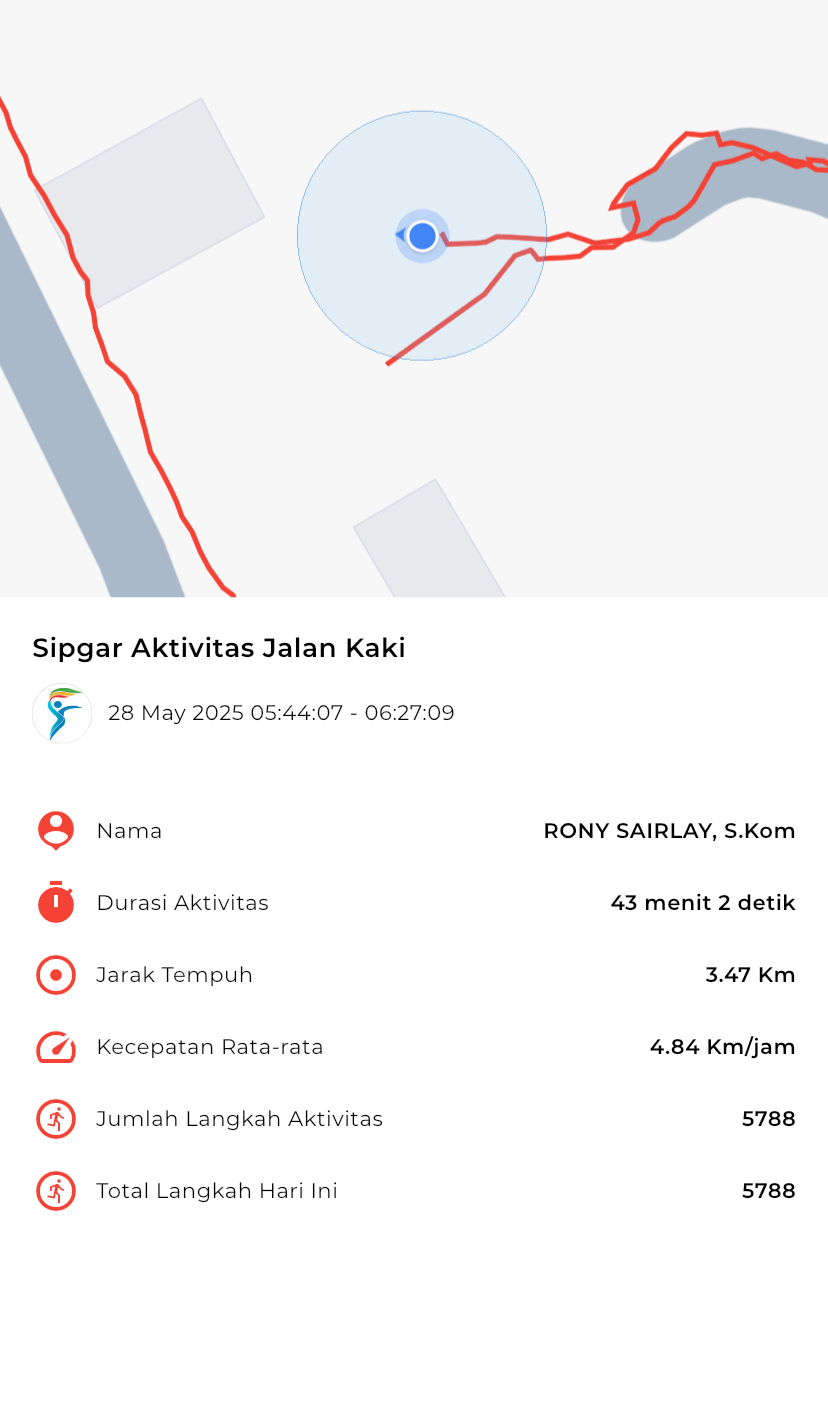Viewport: 828px width, 1424px height.
Task: Click the total daily steps 5788 value
Action: click(x=768, y=1191)
